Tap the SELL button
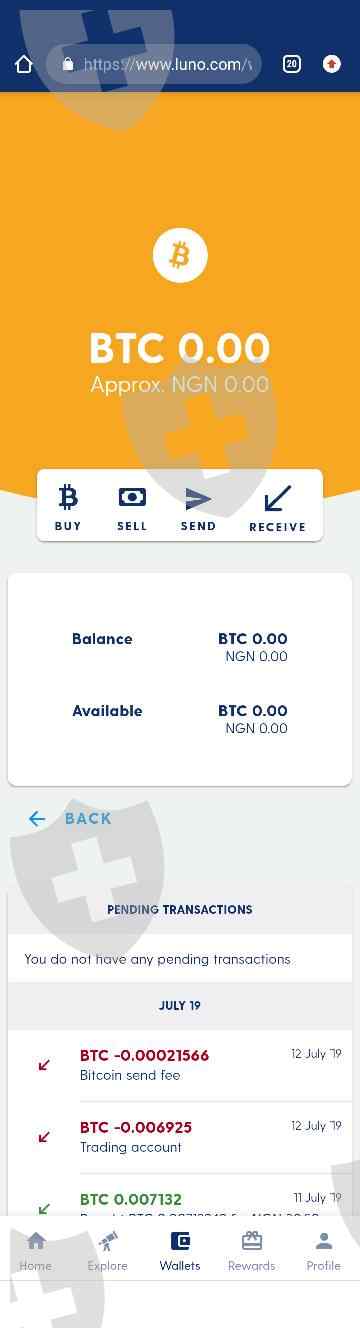The width and height of the screenshot is (360, 1328). [x=132, y=508]
